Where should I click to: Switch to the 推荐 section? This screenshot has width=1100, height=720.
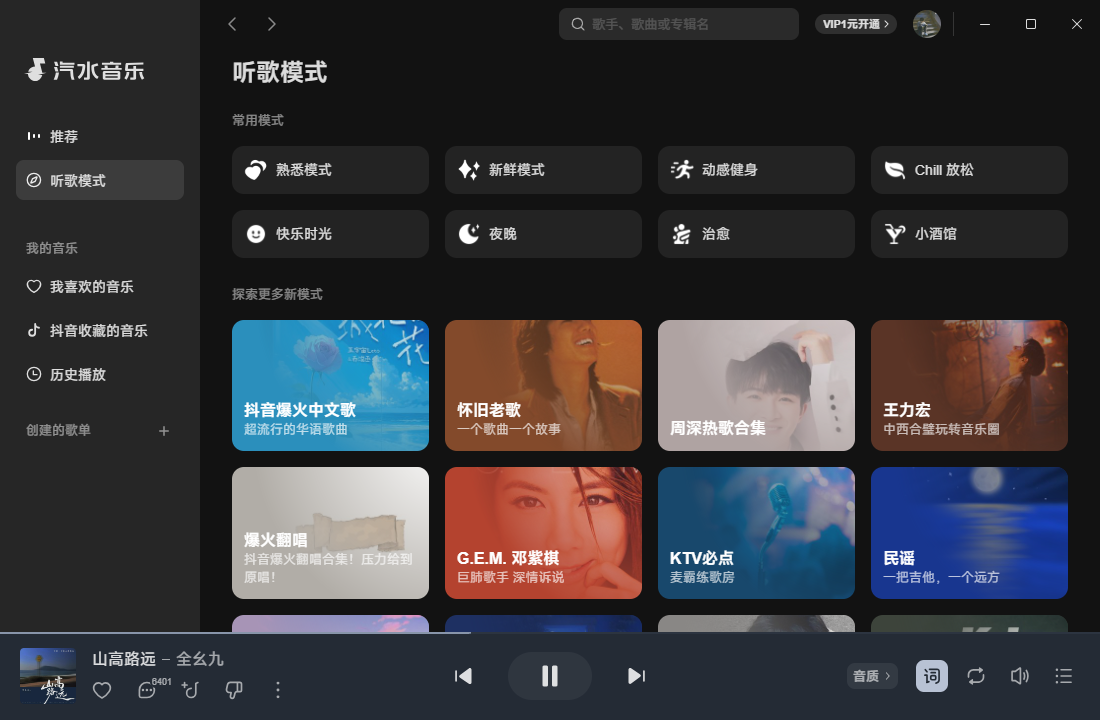64,136
